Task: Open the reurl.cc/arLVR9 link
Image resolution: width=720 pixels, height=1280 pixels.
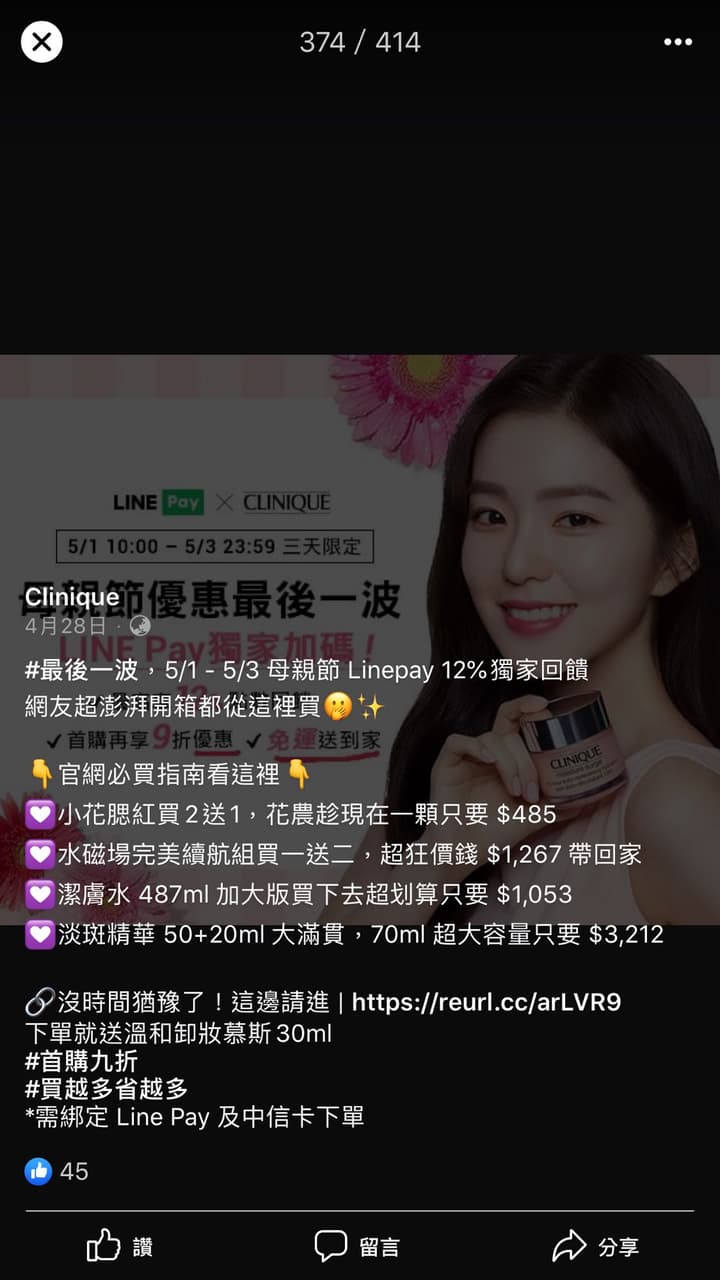Action: pos(486,1002)
